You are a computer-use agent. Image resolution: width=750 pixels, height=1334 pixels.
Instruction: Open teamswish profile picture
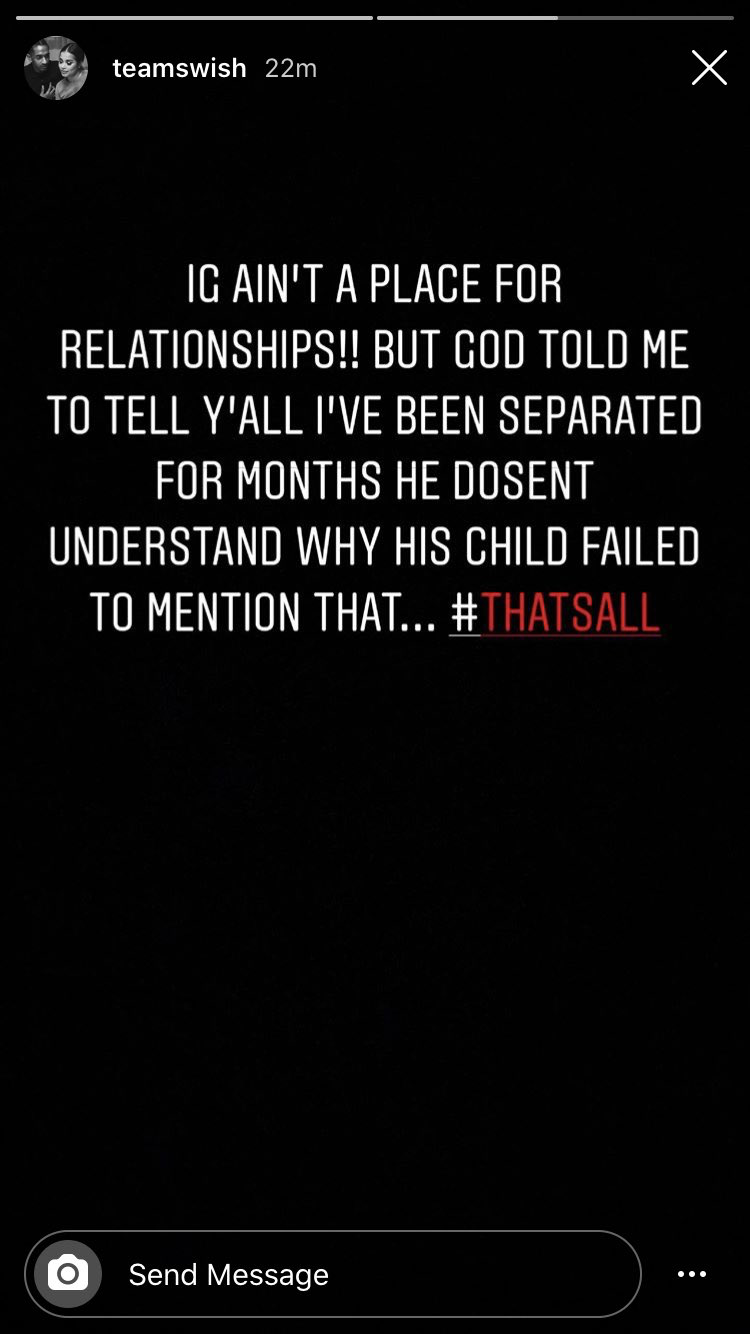point(56,68)
